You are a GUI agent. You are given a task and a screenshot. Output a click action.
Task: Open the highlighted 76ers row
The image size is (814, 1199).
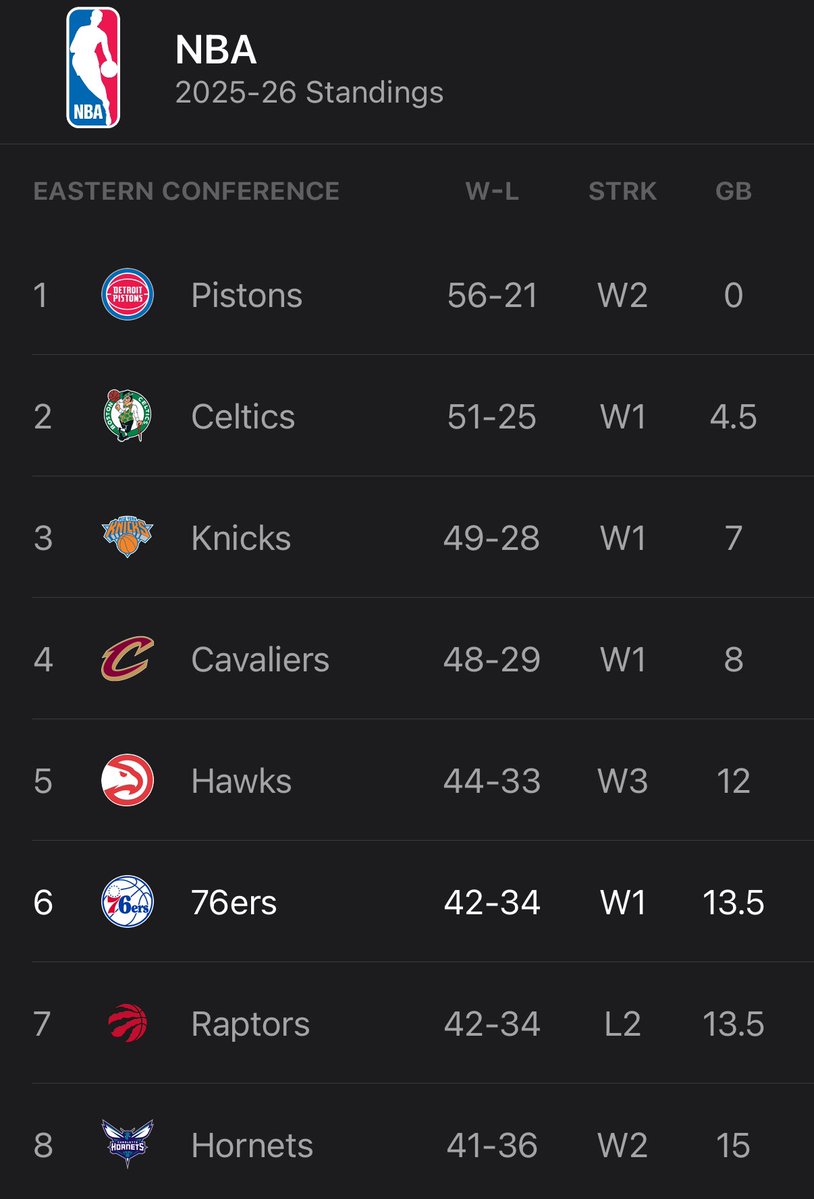coord(234,902)
